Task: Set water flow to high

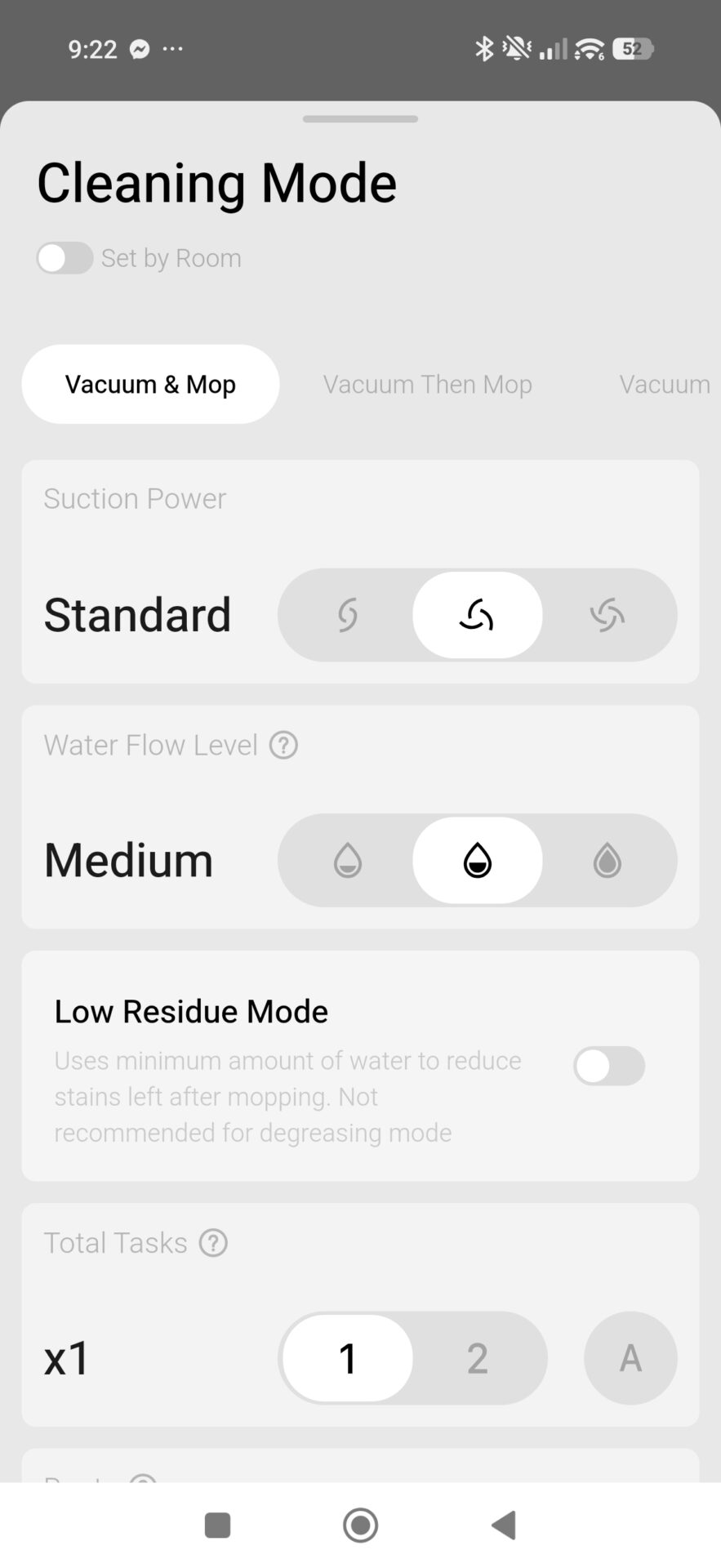Action: (607, 861)
